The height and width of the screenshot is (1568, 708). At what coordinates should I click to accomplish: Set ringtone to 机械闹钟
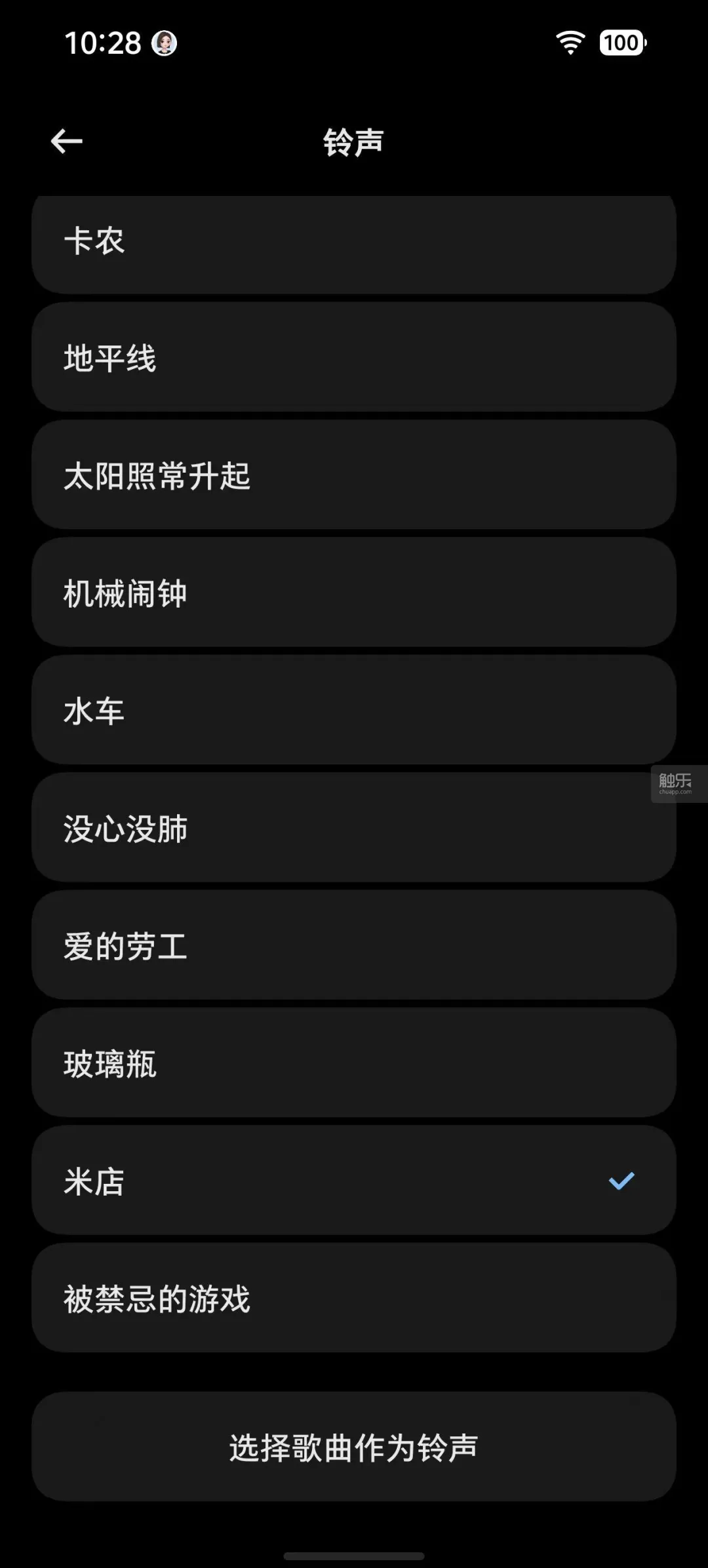click(x=354, y=593)
